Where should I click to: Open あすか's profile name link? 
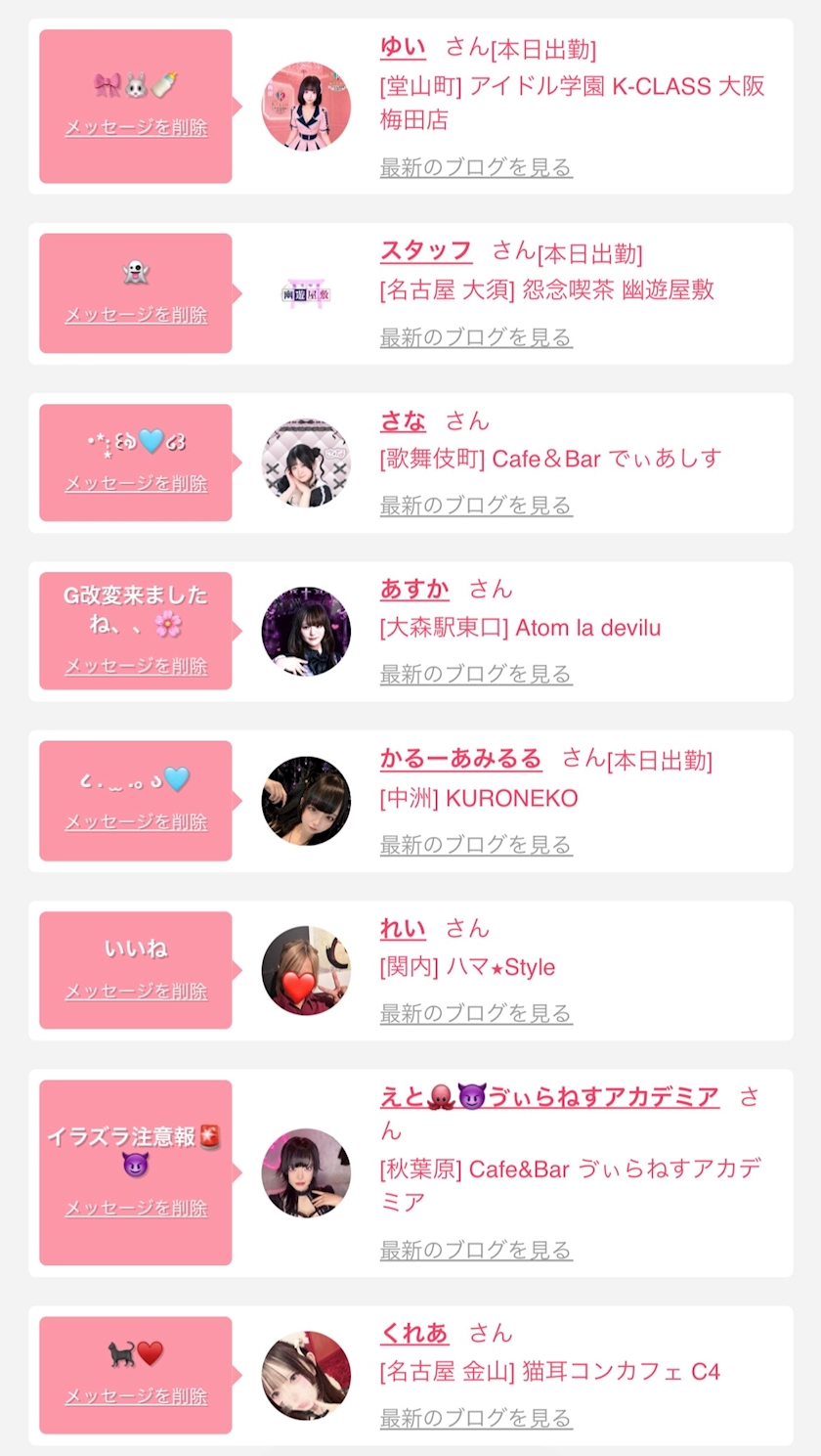point(414,590)
